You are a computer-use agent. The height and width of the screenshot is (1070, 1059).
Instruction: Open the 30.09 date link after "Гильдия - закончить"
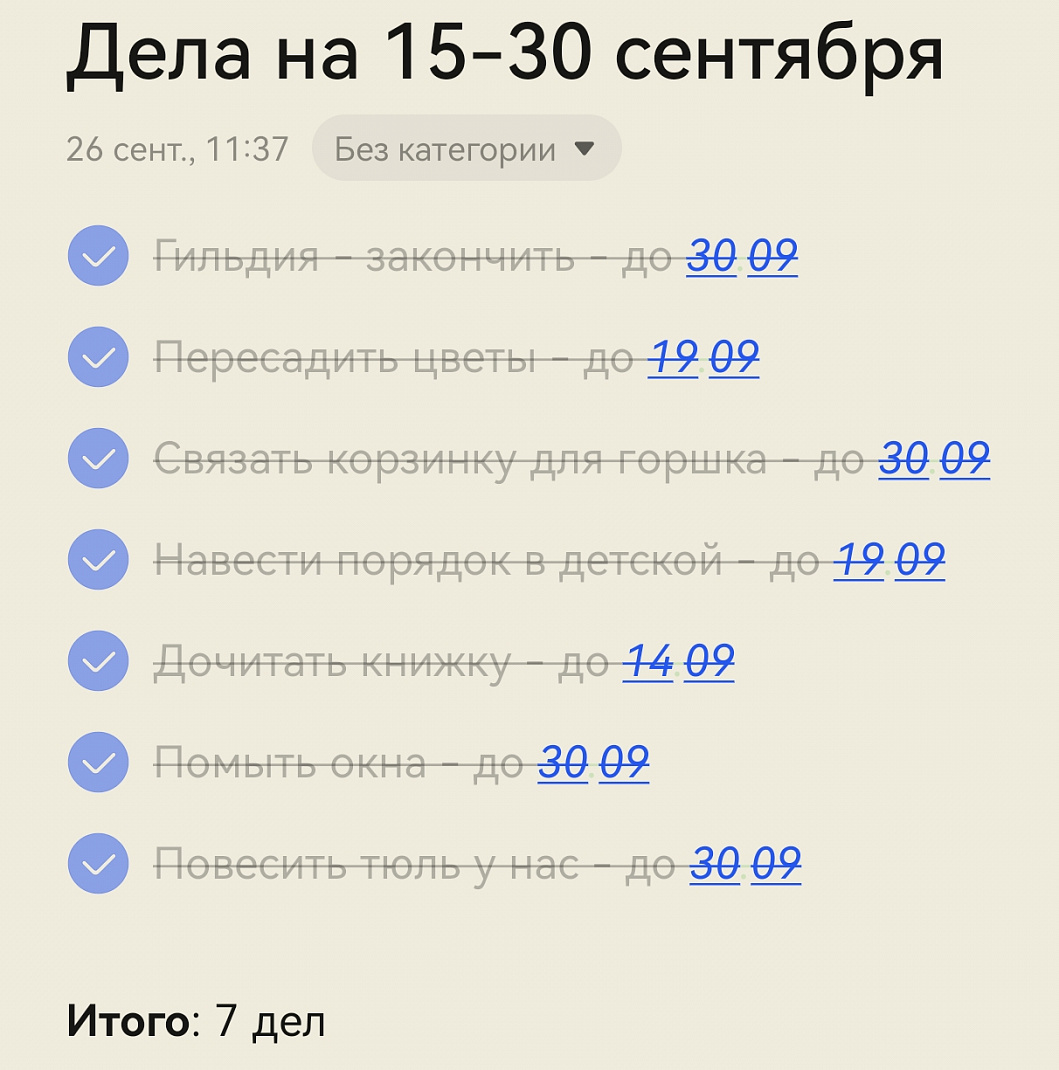(x=741, y=257)
